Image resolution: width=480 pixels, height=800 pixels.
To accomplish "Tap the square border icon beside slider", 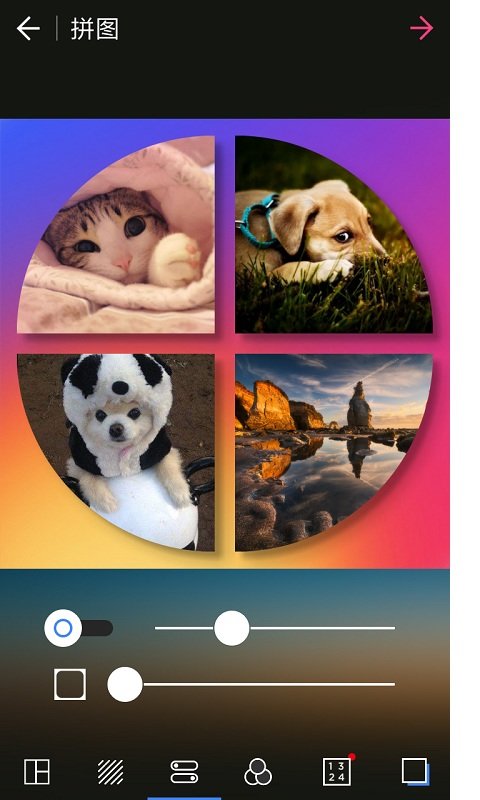I will point(70,684).
